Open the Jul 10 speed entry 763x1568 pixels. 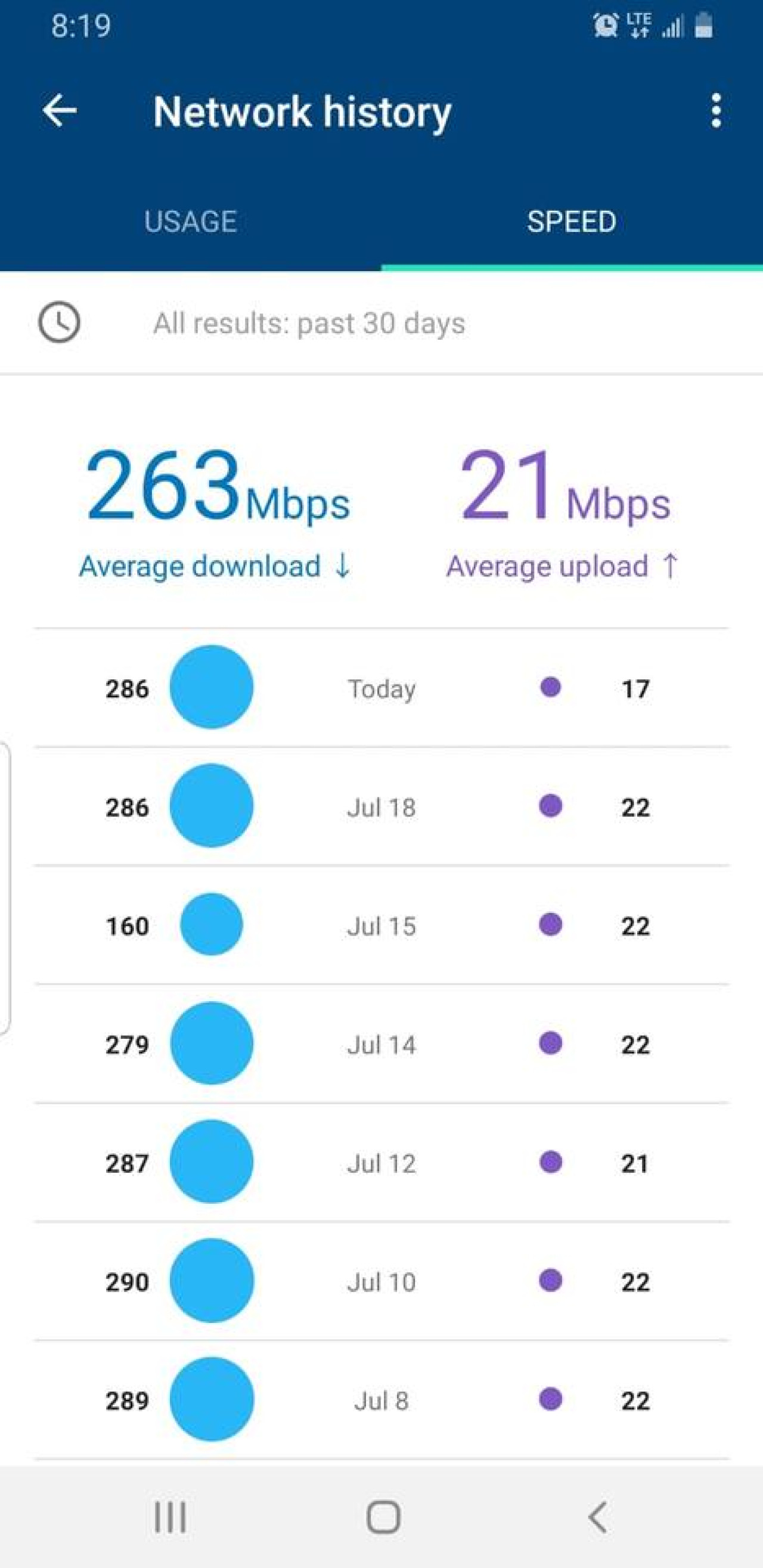[x=381, y=1281]
